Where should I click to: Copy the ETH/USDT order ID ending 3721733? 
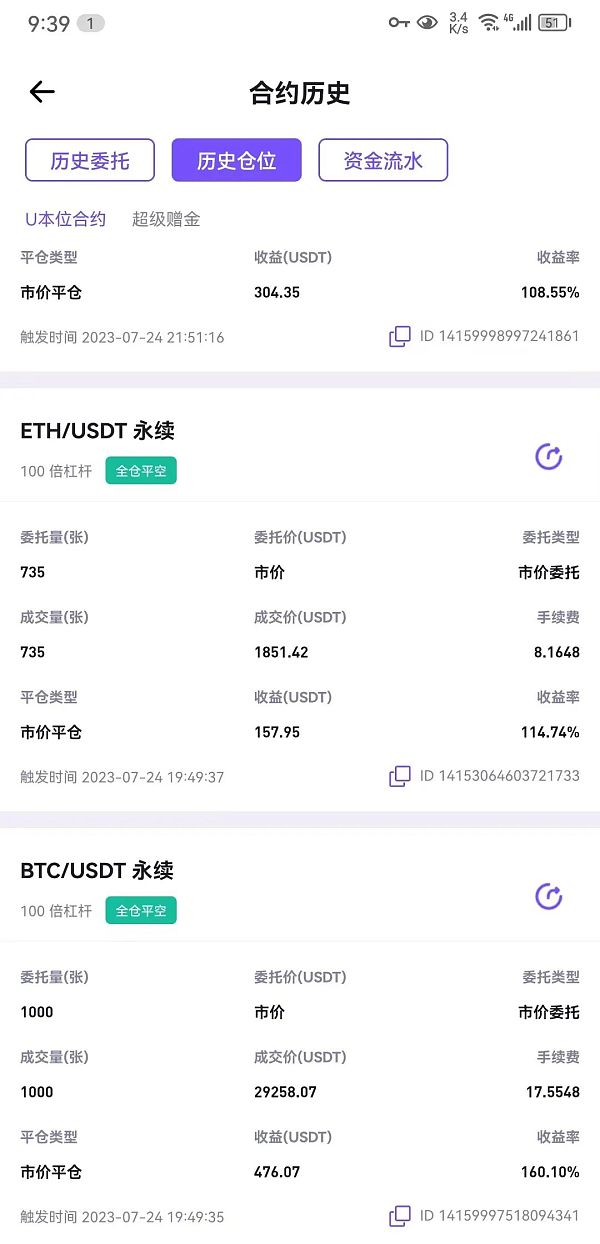coord(400,776)
